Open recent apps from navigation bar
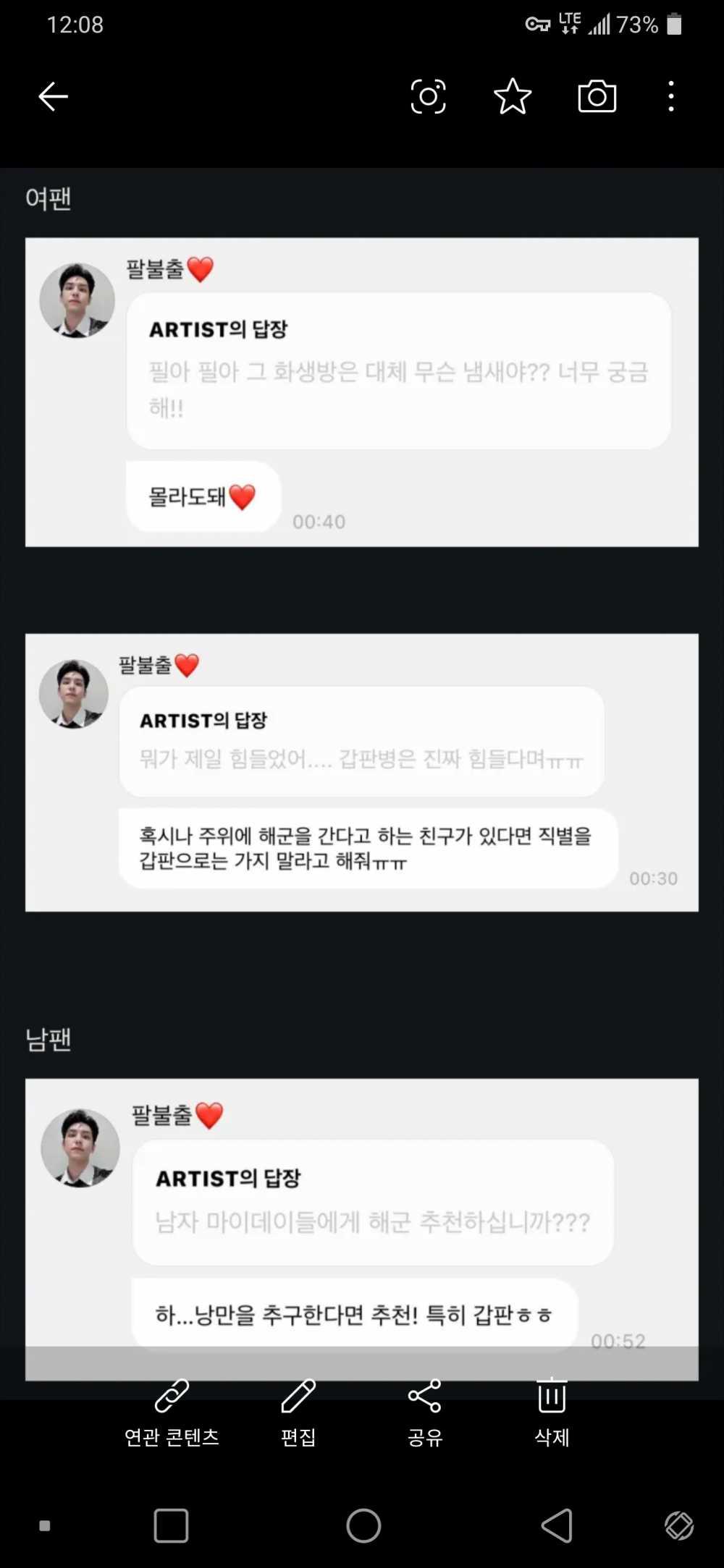The height and width of the screenshot is (1568, 724). pos(172,1526)
